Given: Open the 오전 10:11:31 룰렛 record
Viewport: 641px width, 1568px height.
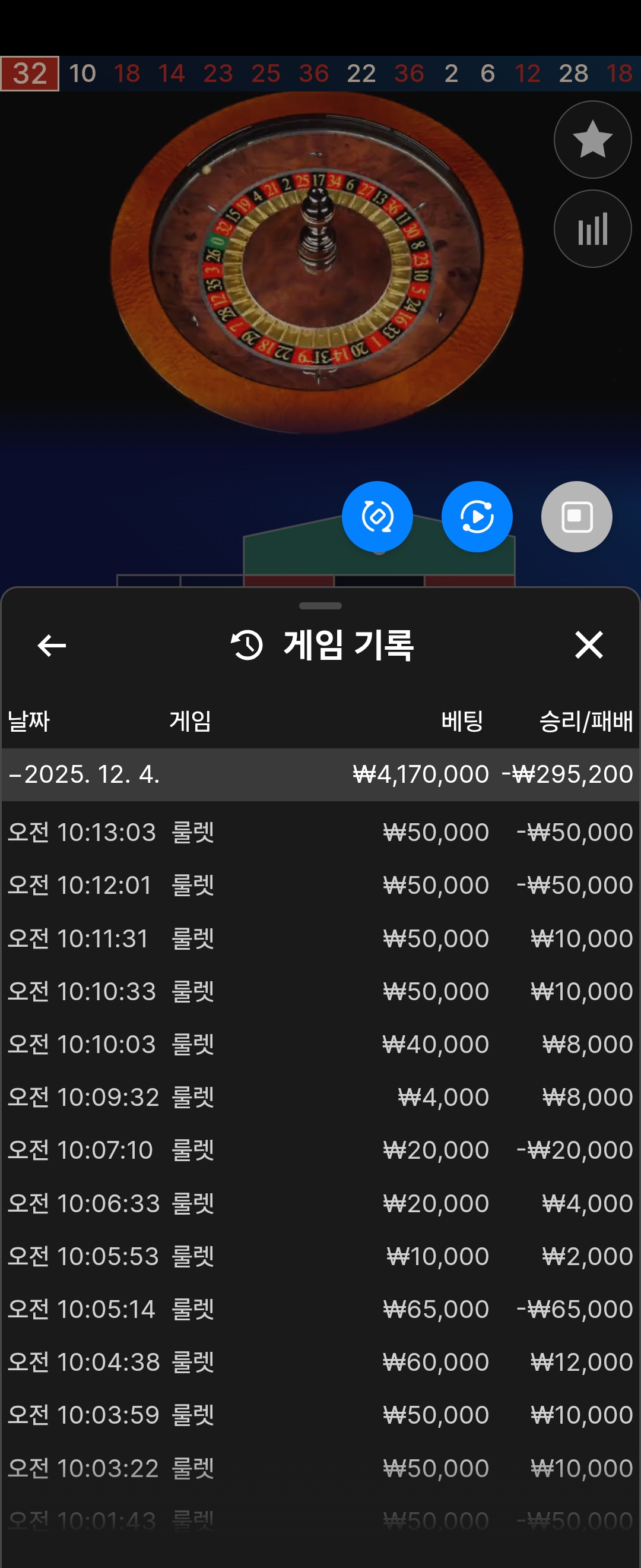Looking at the screenshot, I should click(320, 938).
